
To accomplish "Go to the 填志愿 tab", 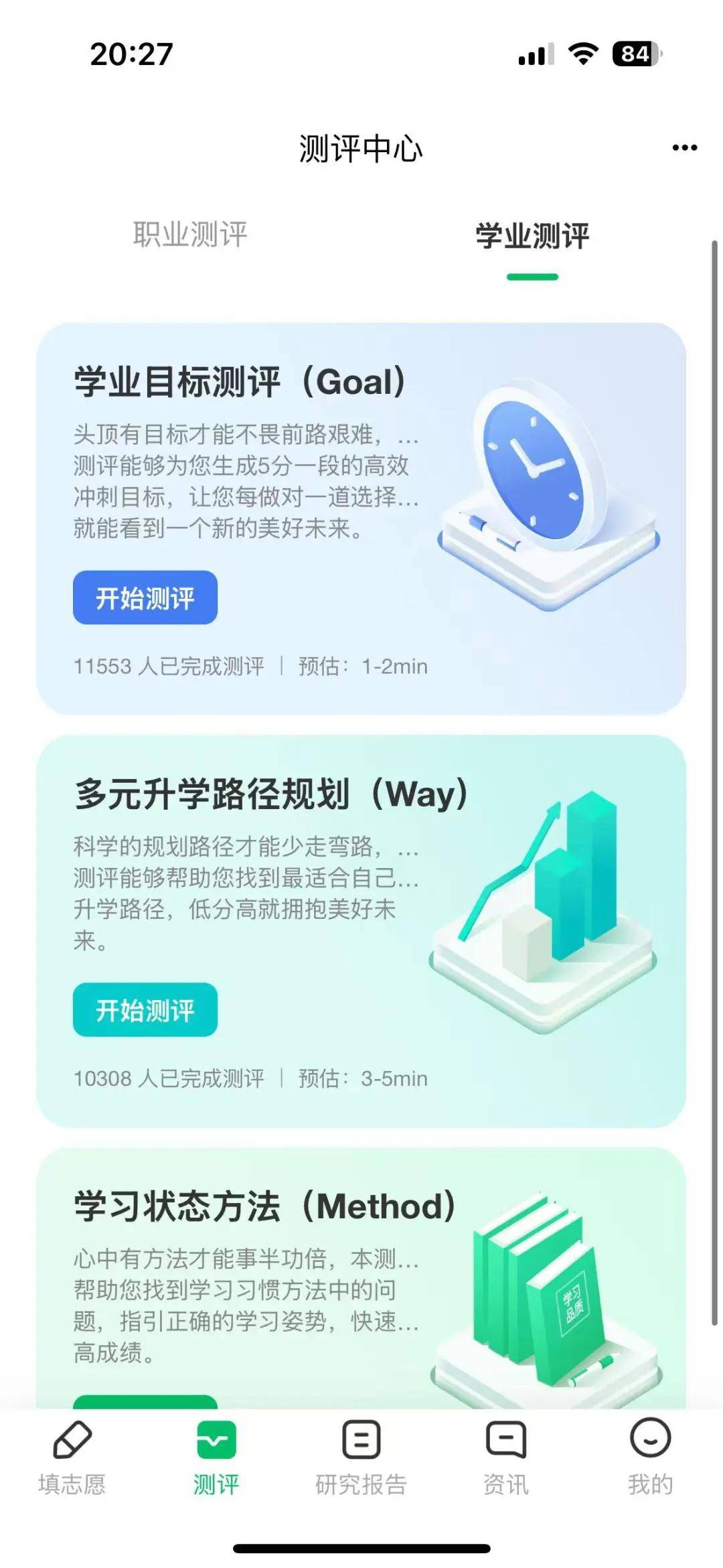I will pyautogui.click(x=72, y=1456).
